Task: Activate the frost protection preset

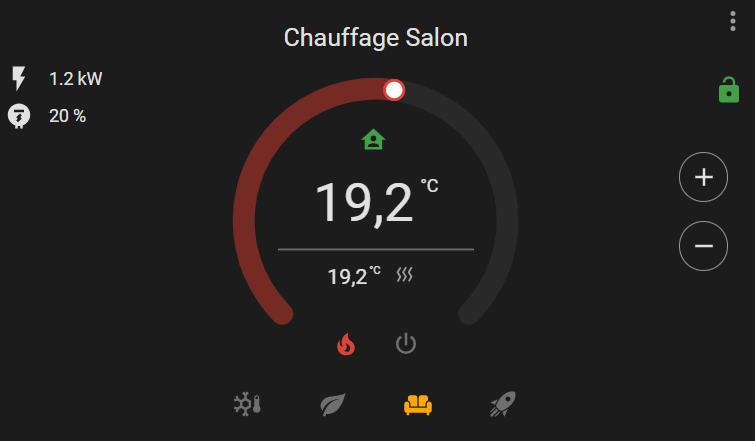Action: (247, 404)
